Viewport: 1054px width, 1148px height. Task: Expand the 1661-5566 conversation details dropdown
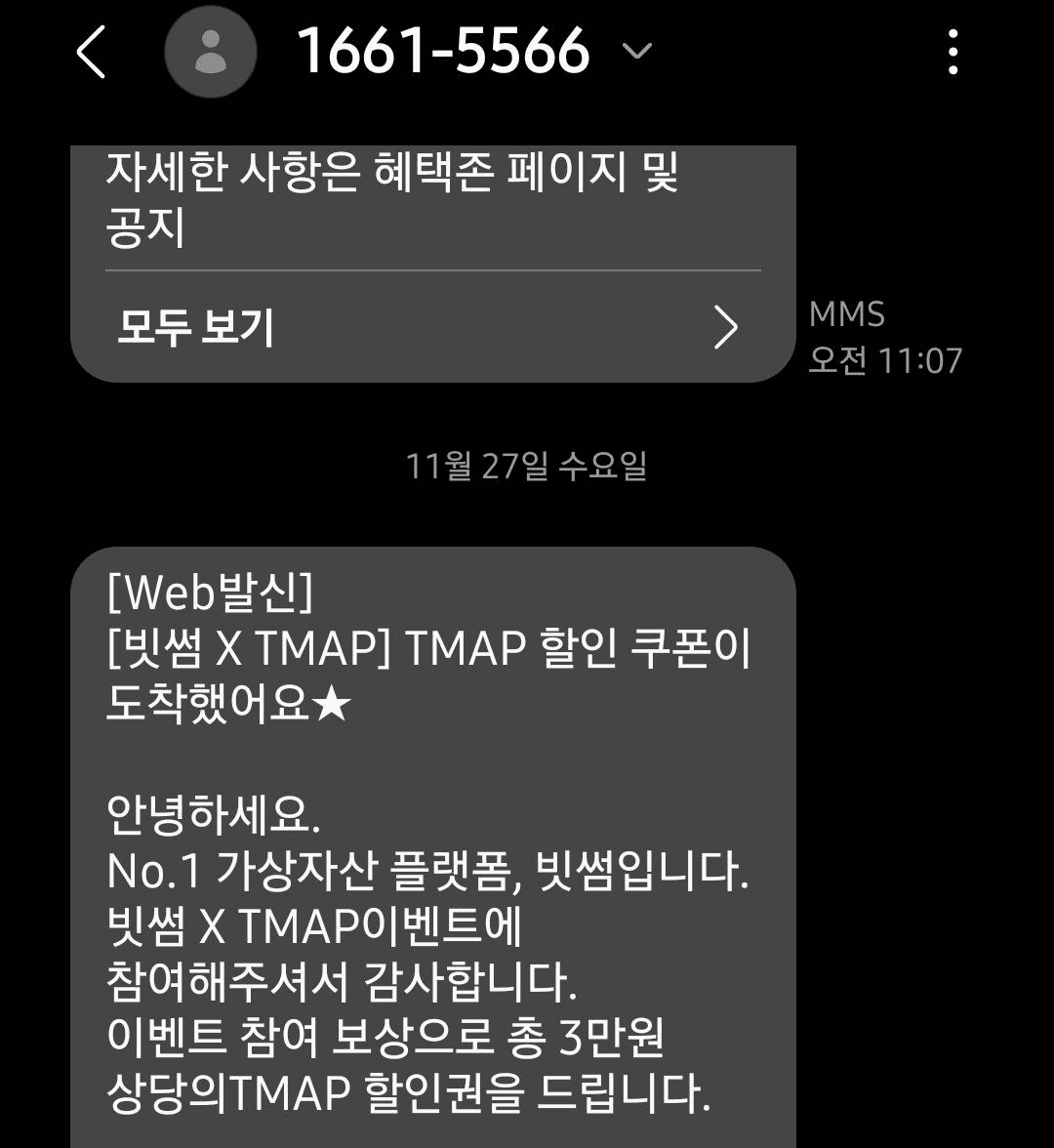pos(637,51)
